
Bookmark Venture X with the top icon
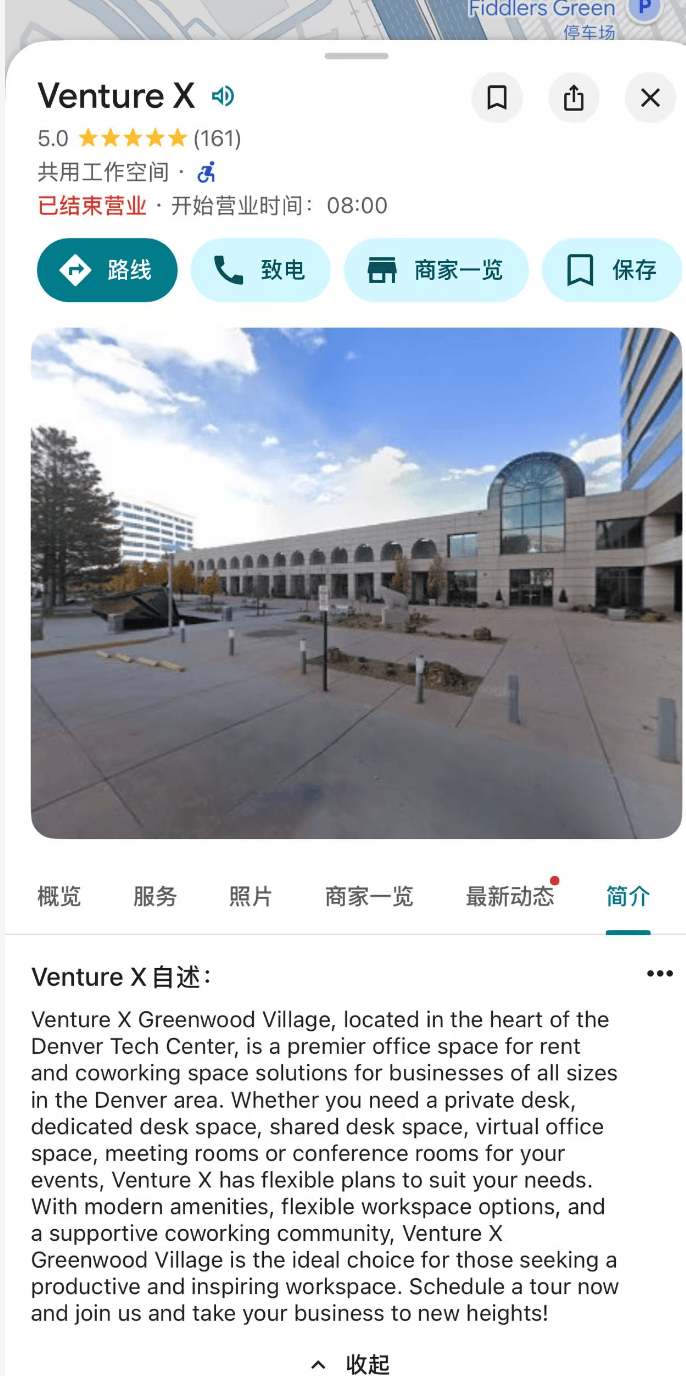(497, 98)
